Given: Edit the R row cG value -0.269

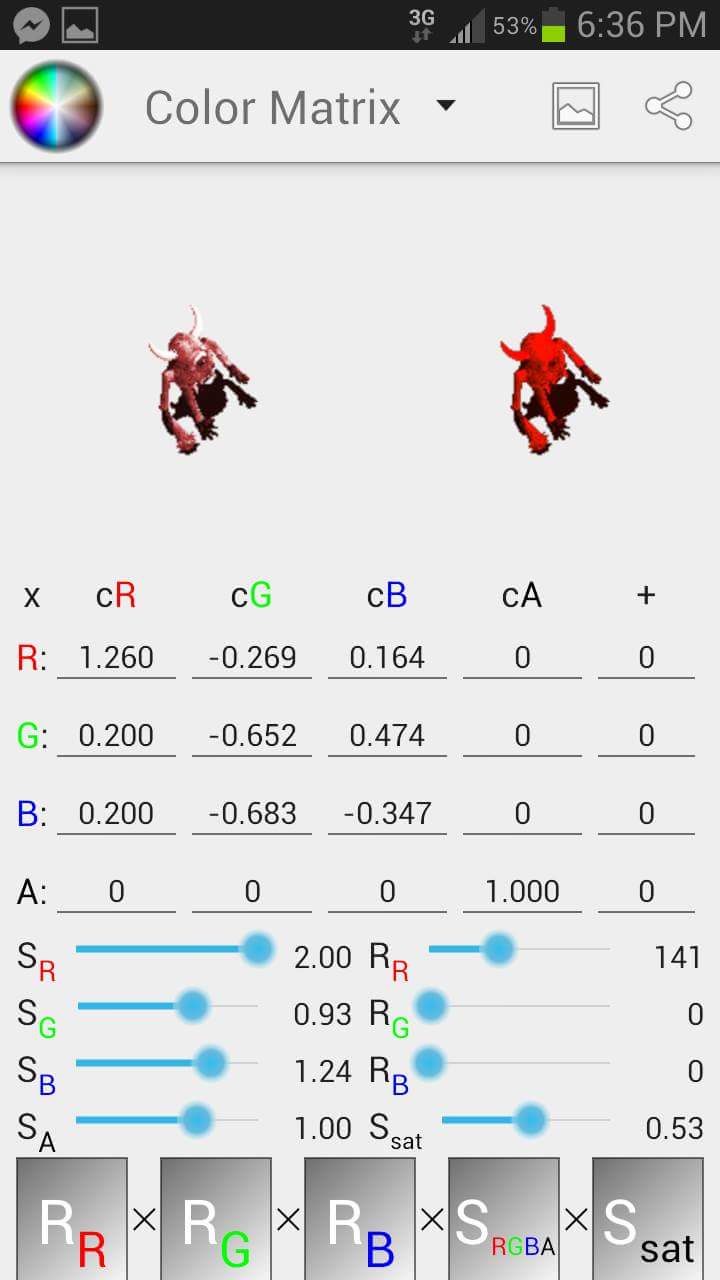Looking at the screenshot, I should click(252, 658).
